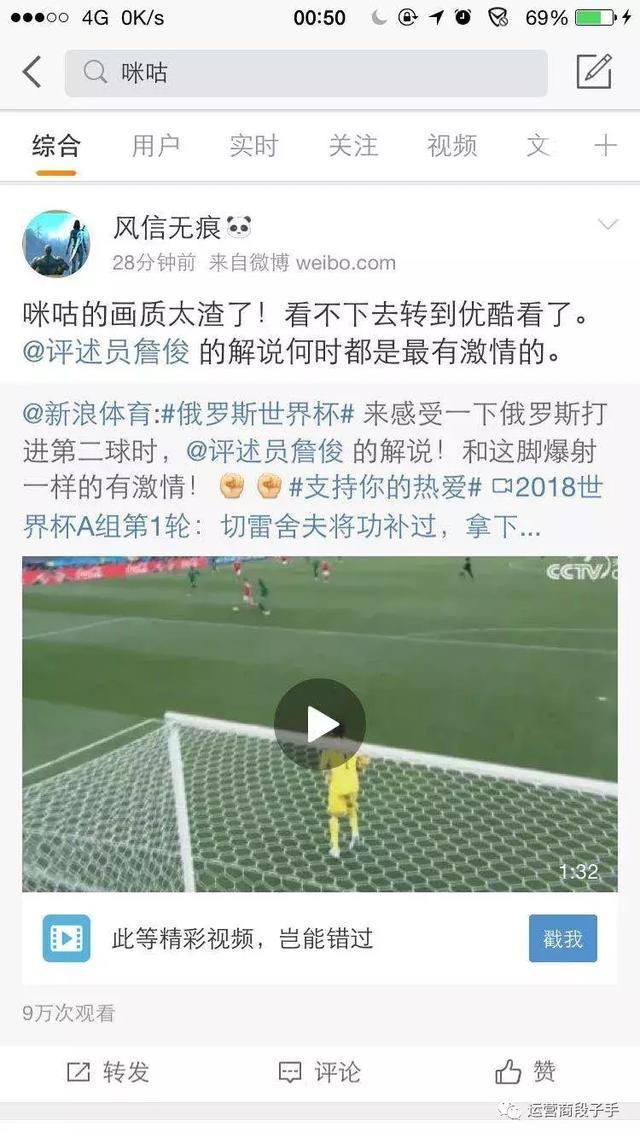640x1138 pixels.
Task: Open 评论 to comment on the post
Action: pyautogui.click(x=320, y=1073)
